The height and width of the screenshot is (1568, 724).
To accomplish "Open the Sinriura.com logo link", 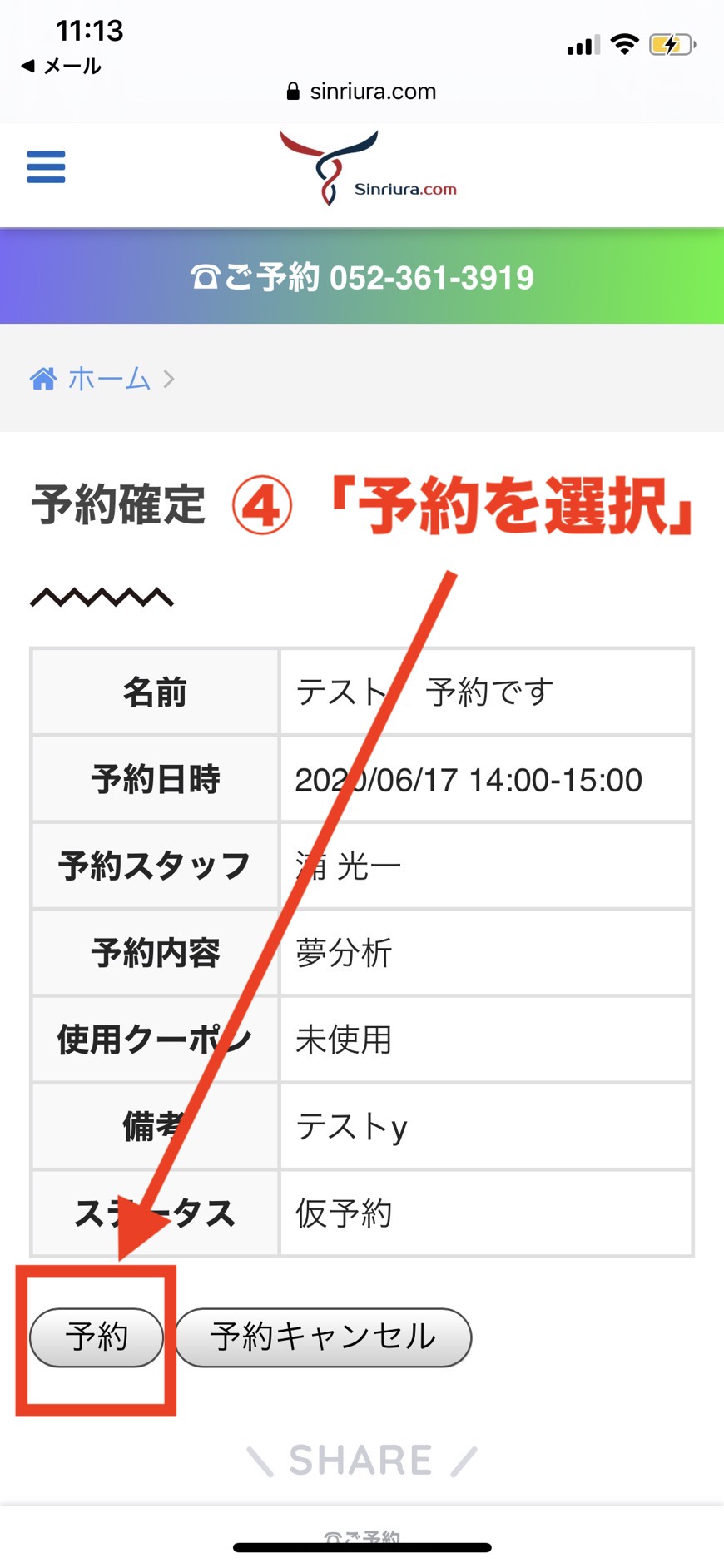I will (x=366, y=171).
